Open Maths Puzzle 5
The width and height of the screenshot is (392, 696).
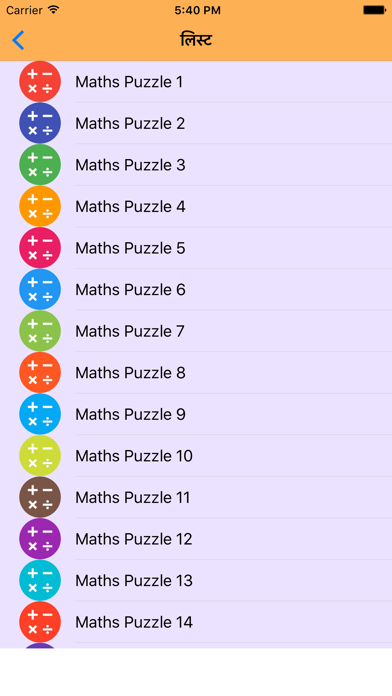(196, 248)
